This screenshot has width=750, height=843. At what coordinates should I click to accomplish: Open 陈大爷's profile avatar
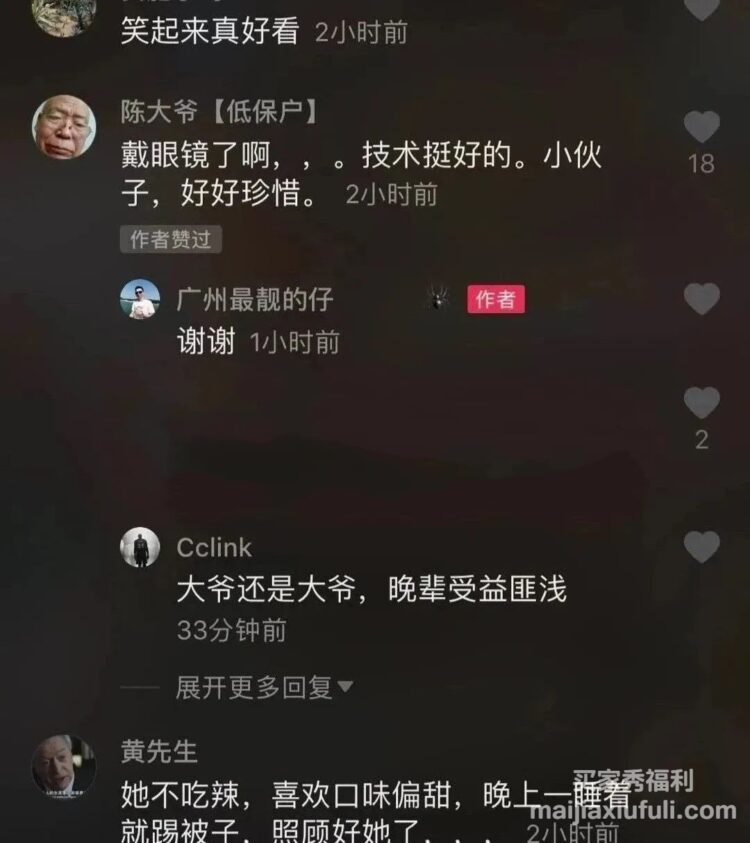64,127
